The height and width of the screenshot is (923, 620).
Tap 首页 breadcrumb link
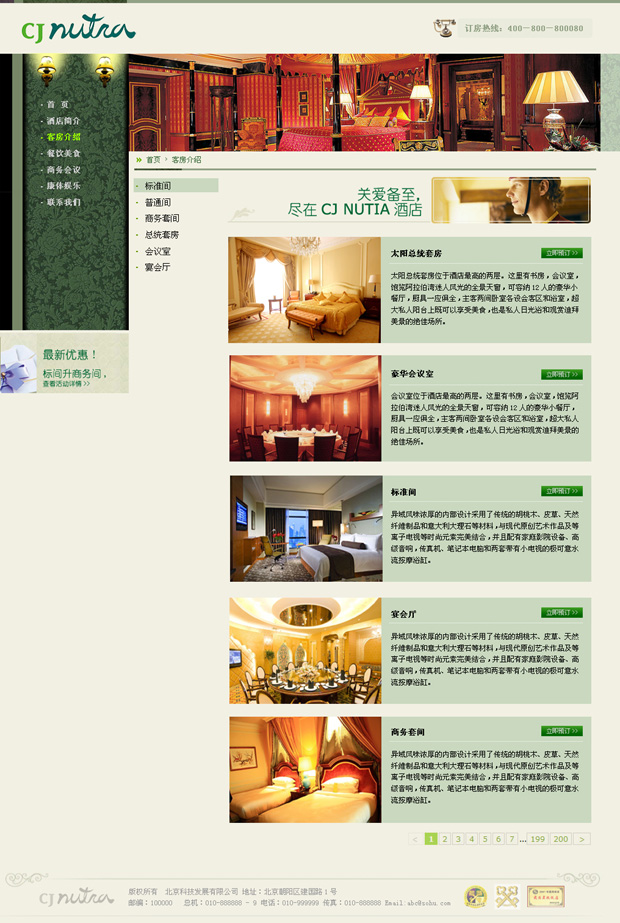click(153, 160)
